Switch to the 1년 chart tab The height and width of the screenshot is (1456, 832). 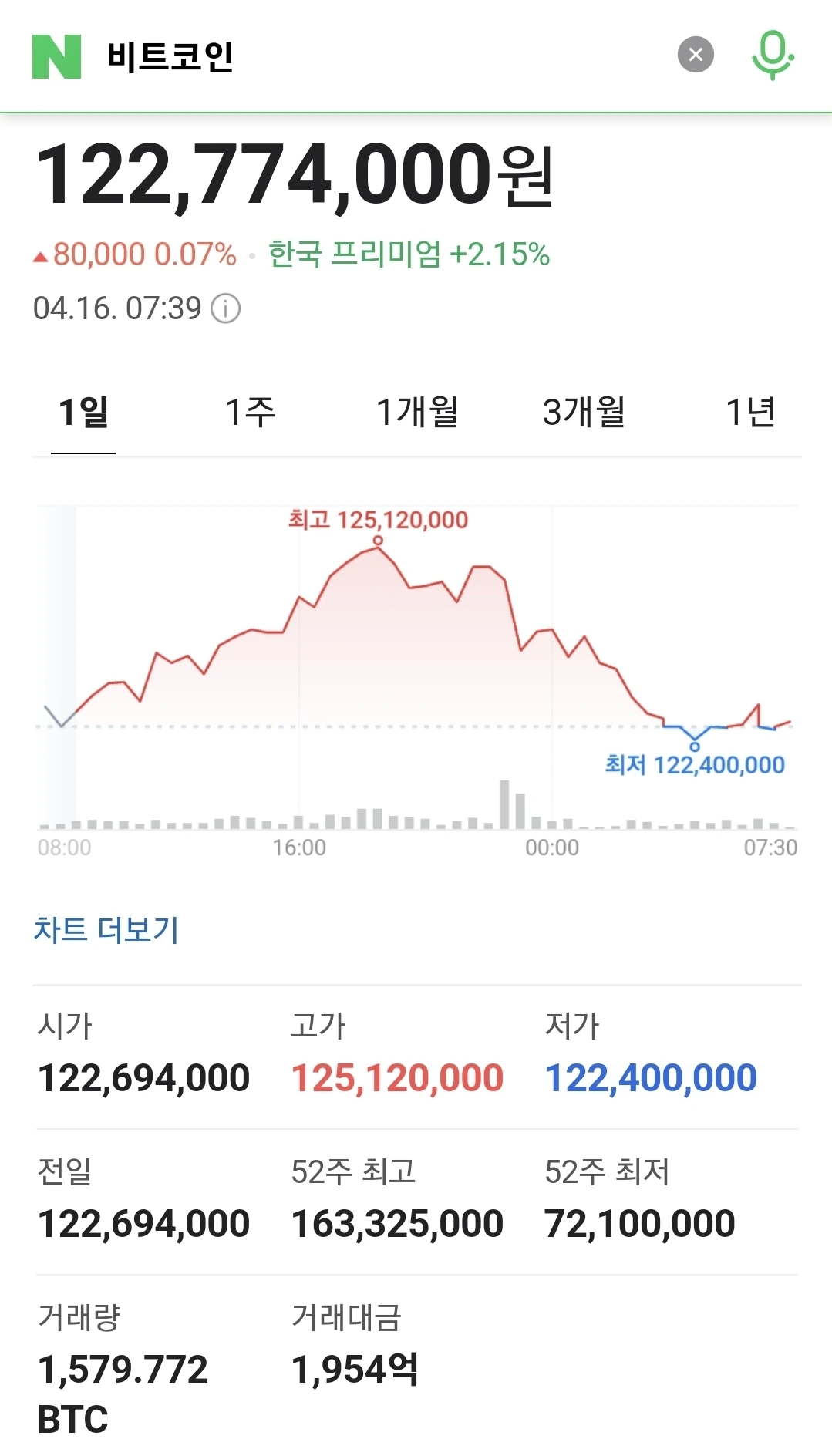[750, 413]
